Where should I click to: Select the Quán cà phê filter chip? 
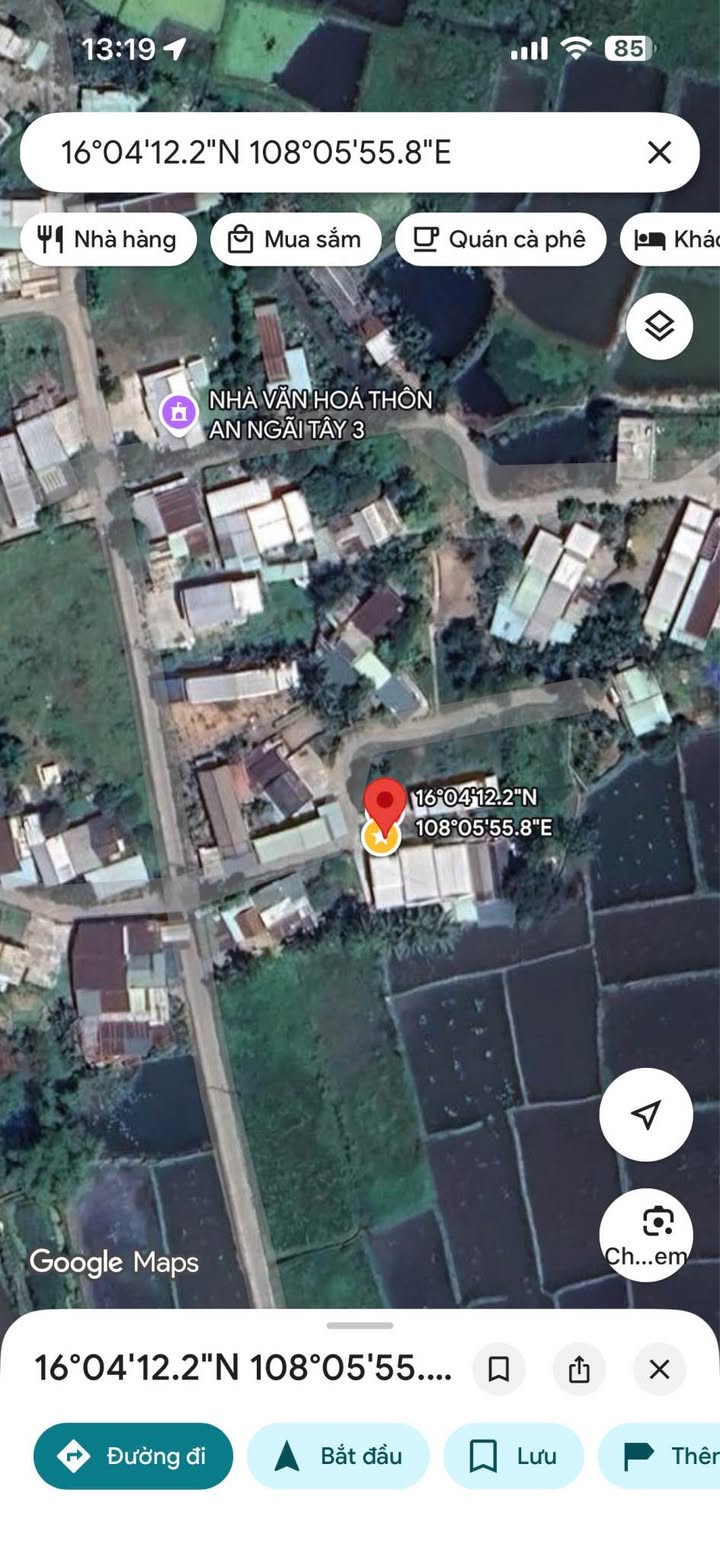(x=500, y=239)
